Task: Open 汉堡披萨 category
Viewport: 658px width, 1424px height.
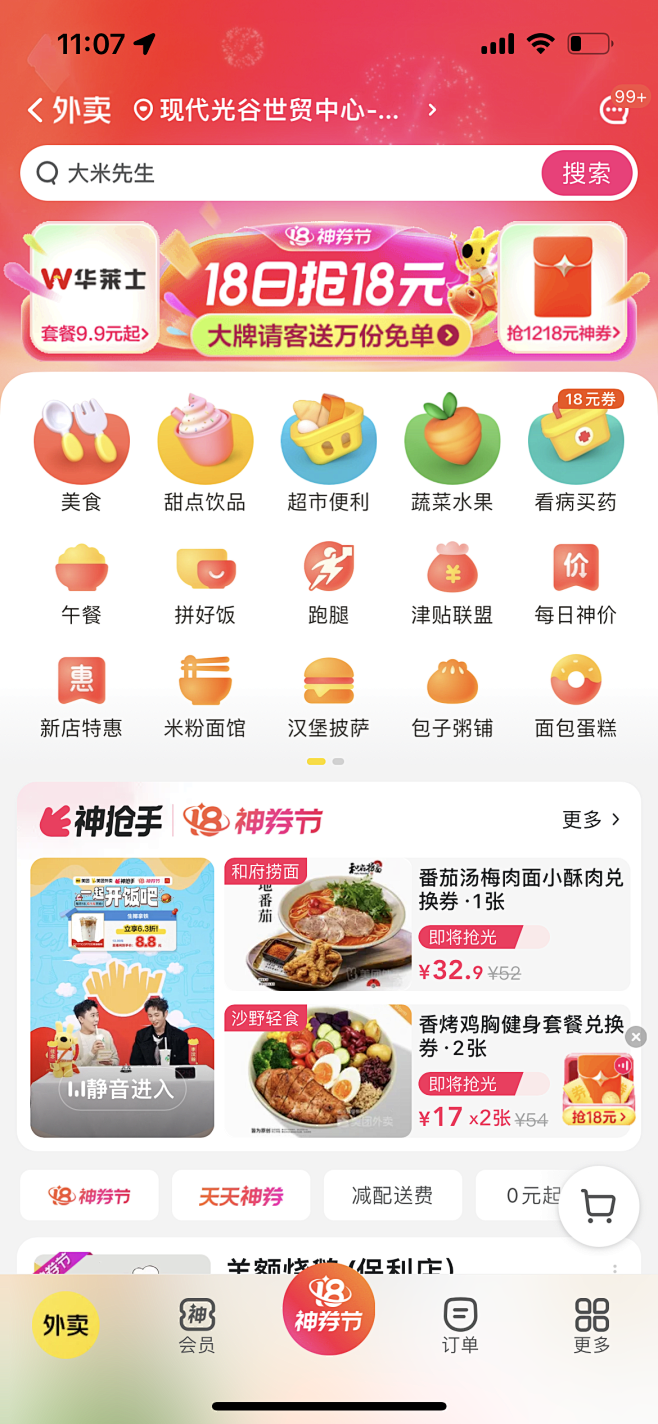Action: [328, 698]
